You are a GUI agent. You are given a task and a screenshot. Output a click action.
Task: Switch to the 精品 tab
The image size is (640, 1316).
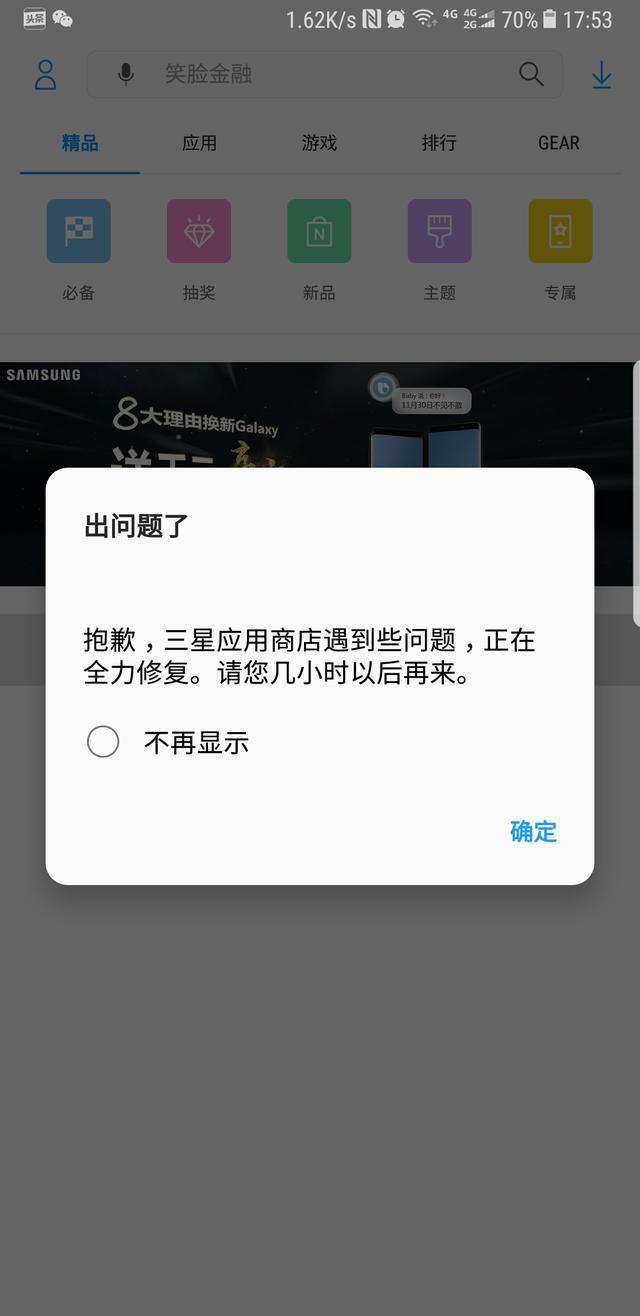click(80, 143)
